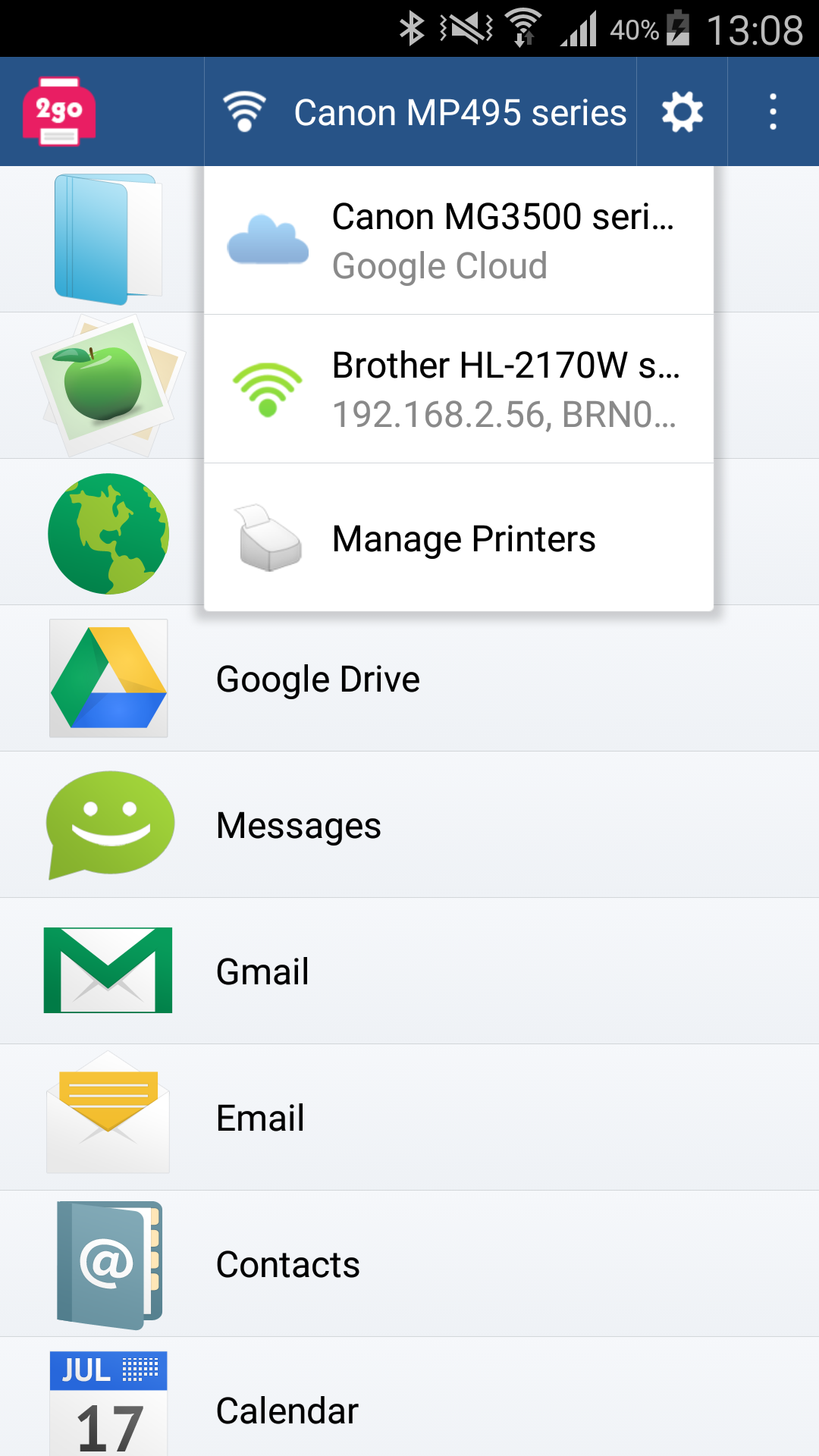Screen dimensions: 819x1456
Task: Tap the pink PrinterShare 2go logo icon
Action: pos(61,111)
